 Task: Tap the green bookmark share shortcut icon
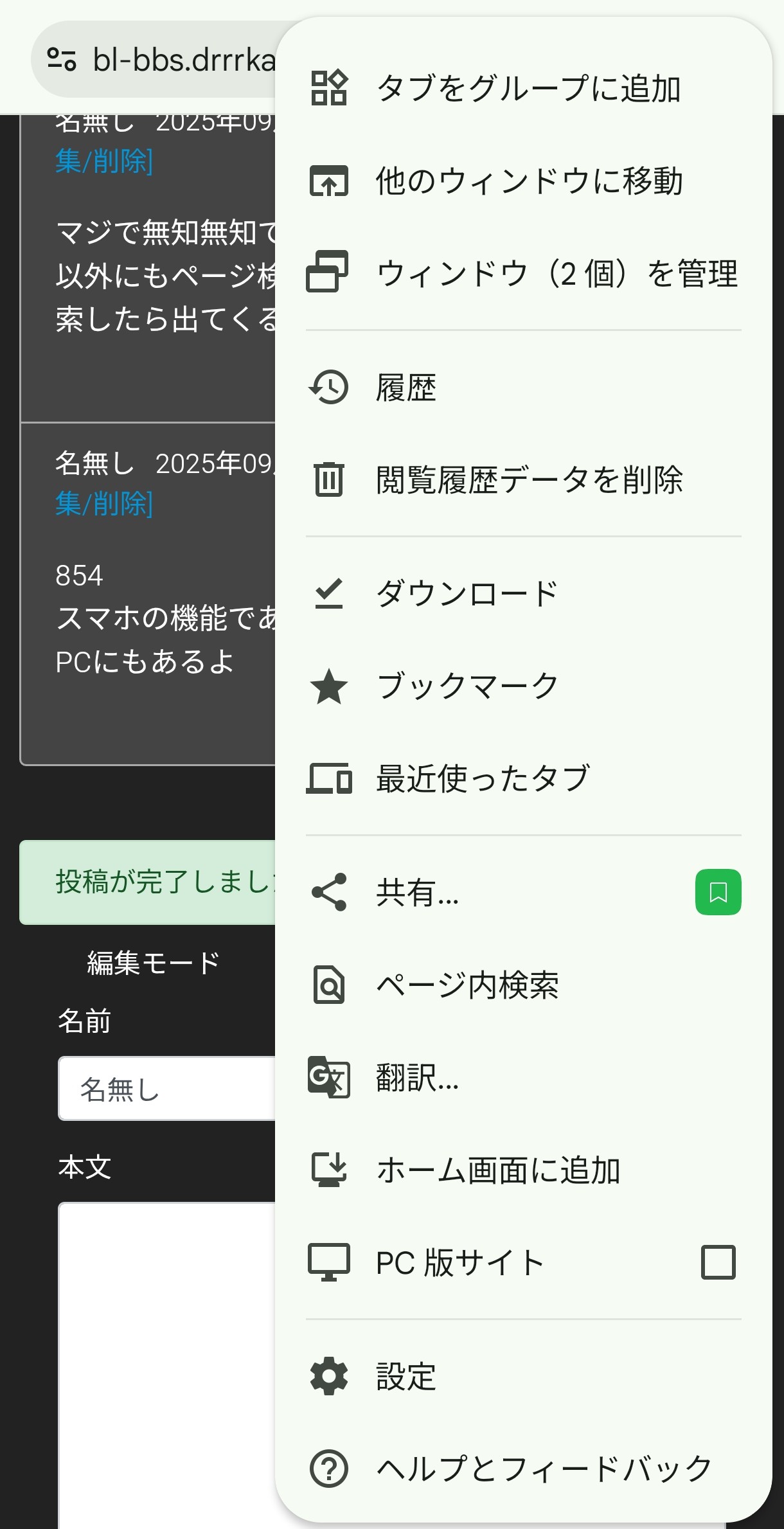(x=718, y=892)
